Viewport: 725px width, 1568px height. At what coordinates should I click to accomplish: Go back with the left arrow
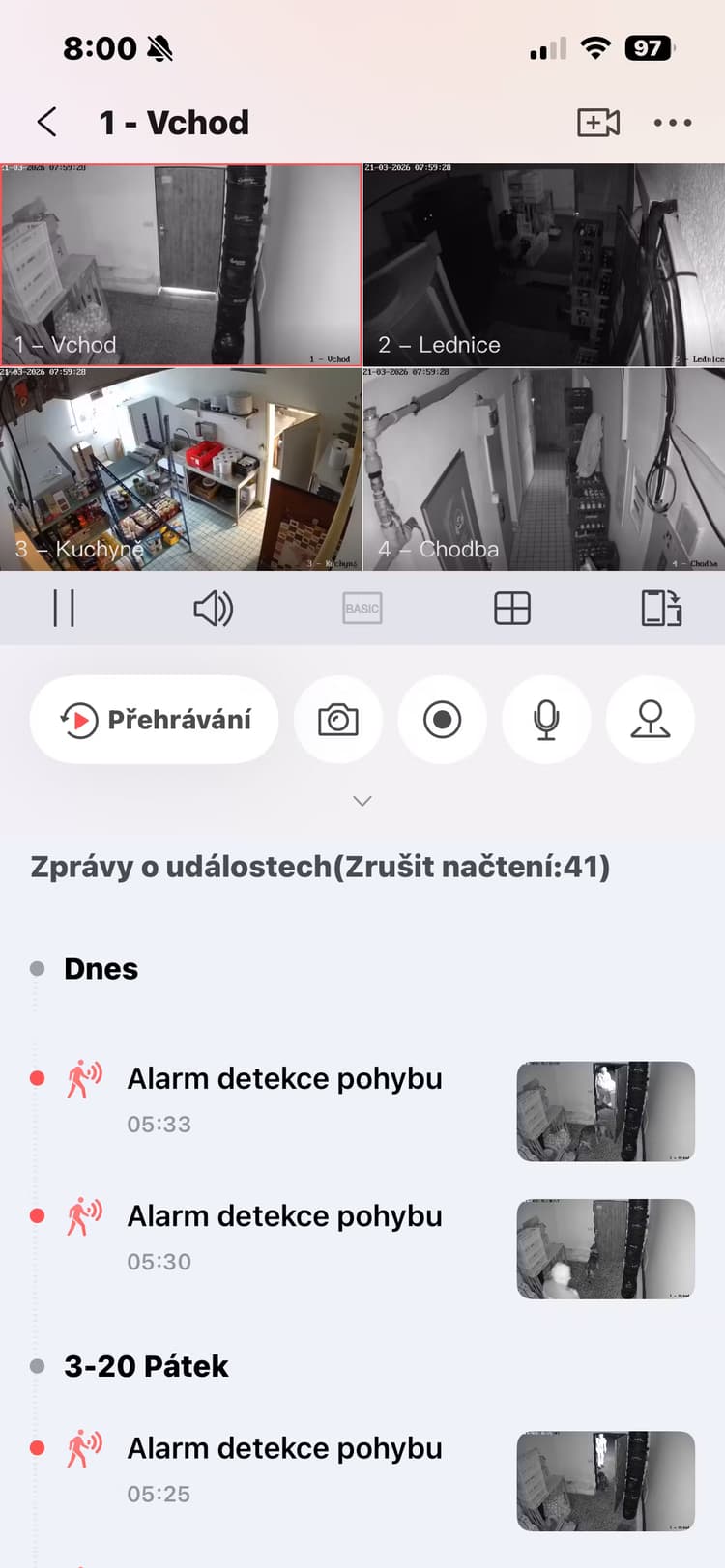pyautogui.click(x=46, y=123)
